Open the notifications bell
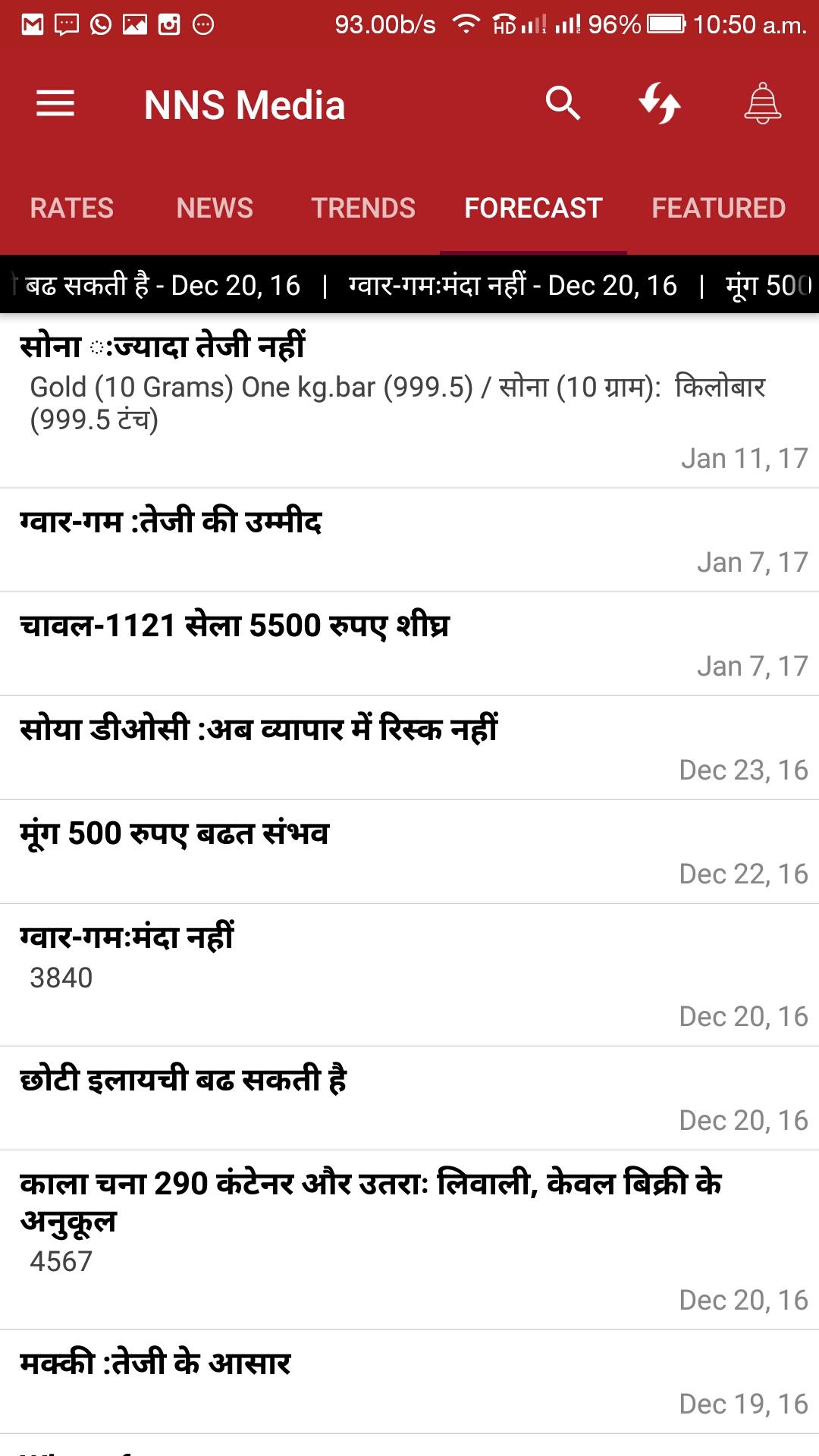The image size is (819, 1456). point(762,104)
